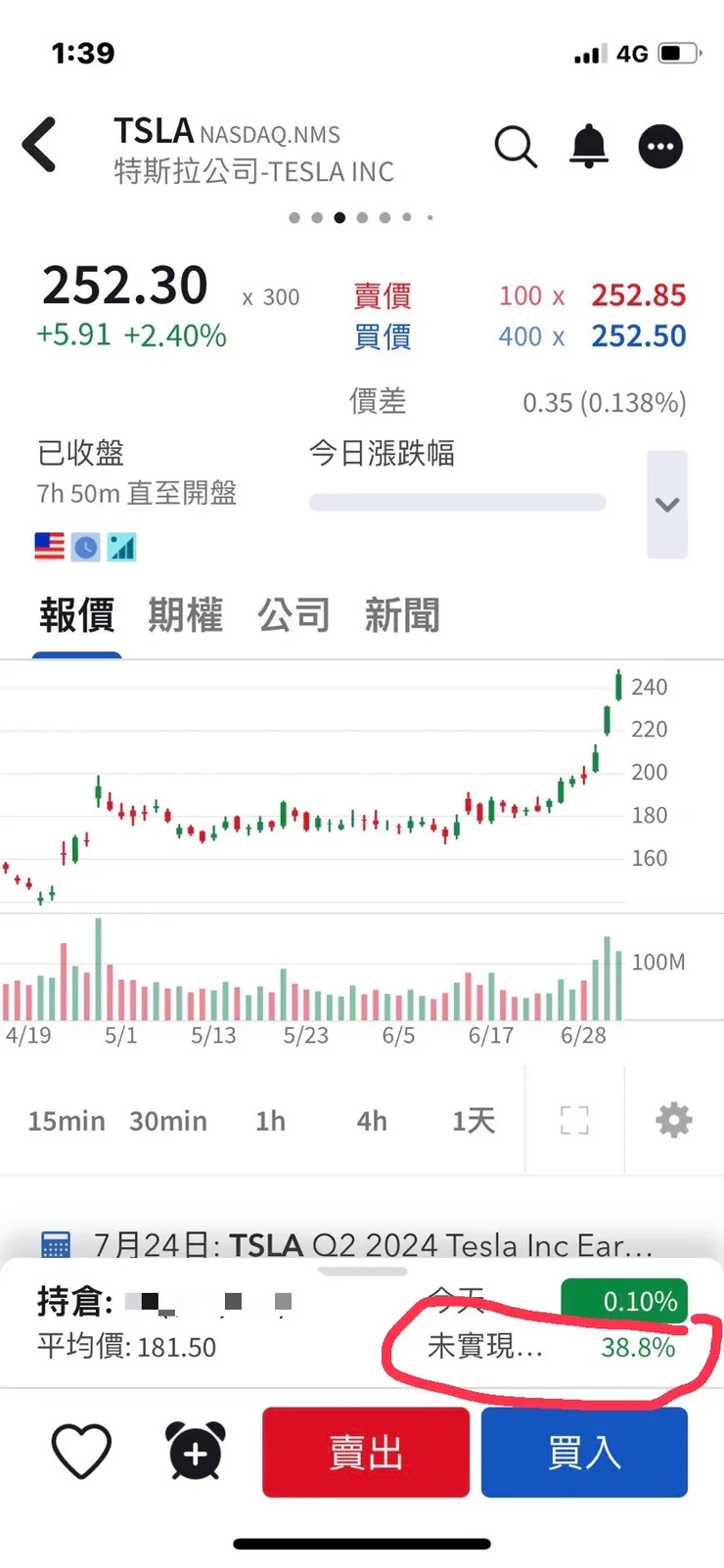The image size is (724, 1568).
Task: Open the chart settings gear
Action: (x=673, y=1120)
